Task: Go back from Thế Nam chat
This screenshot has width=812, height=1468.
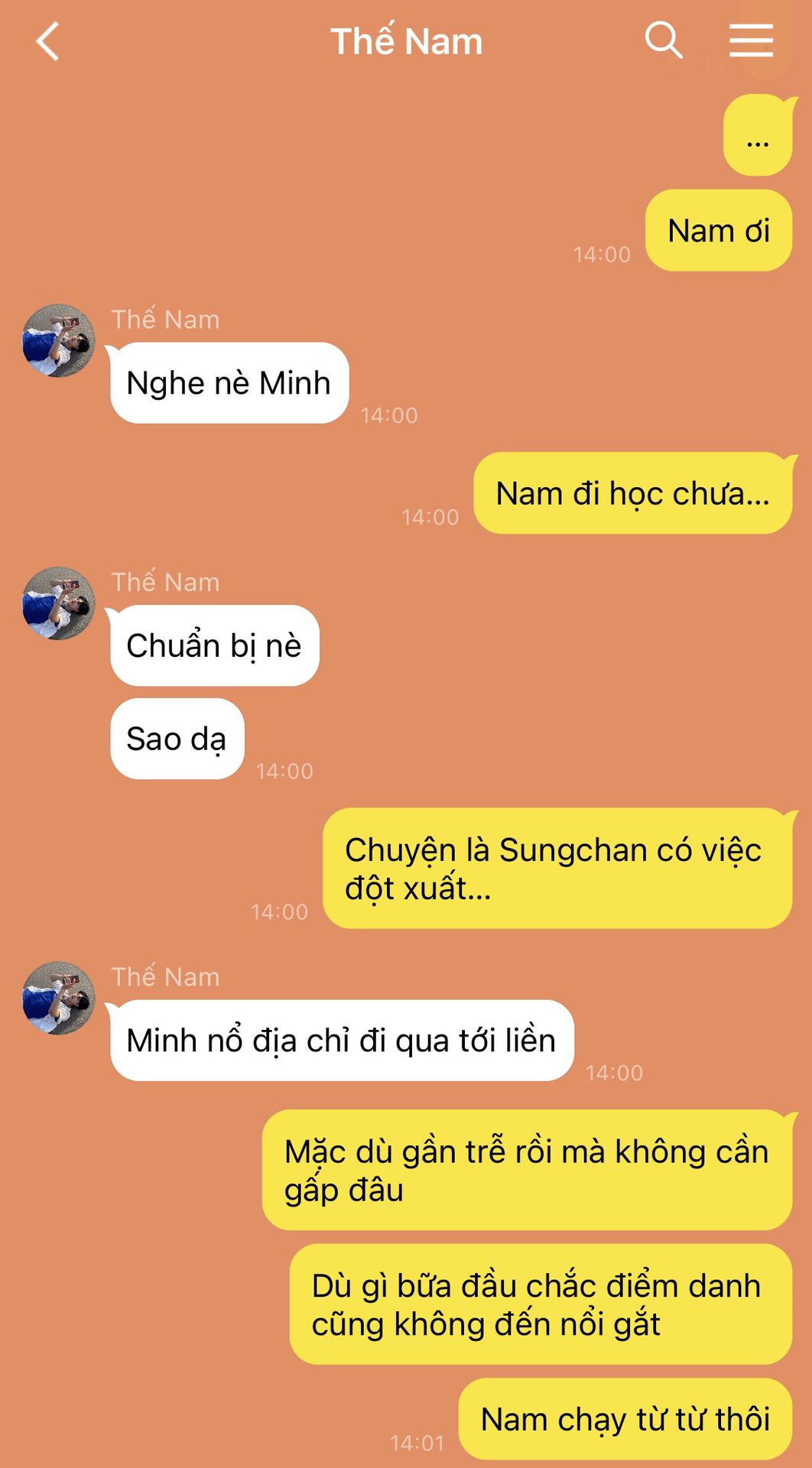Action: (47, 41)
